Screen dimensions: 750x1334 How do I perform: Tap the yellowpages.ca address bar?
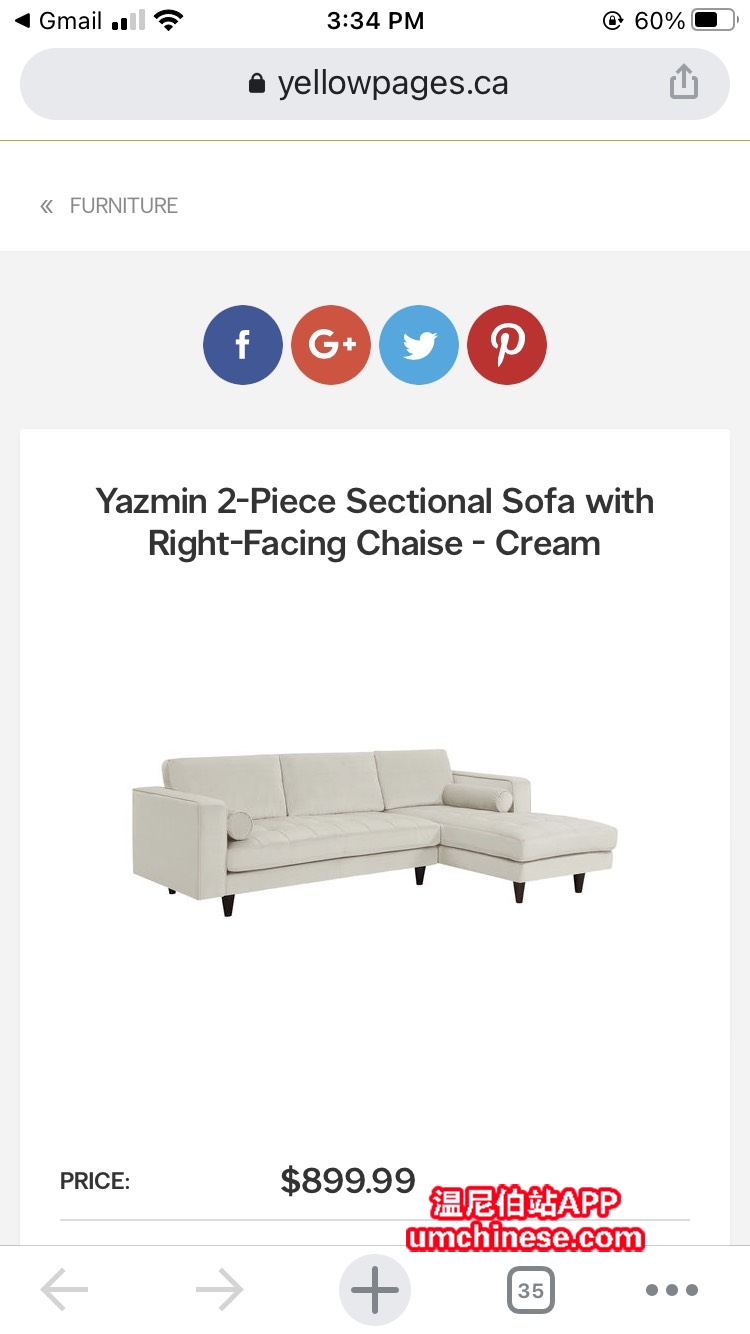pyautogui.click(x=378, y=83)
